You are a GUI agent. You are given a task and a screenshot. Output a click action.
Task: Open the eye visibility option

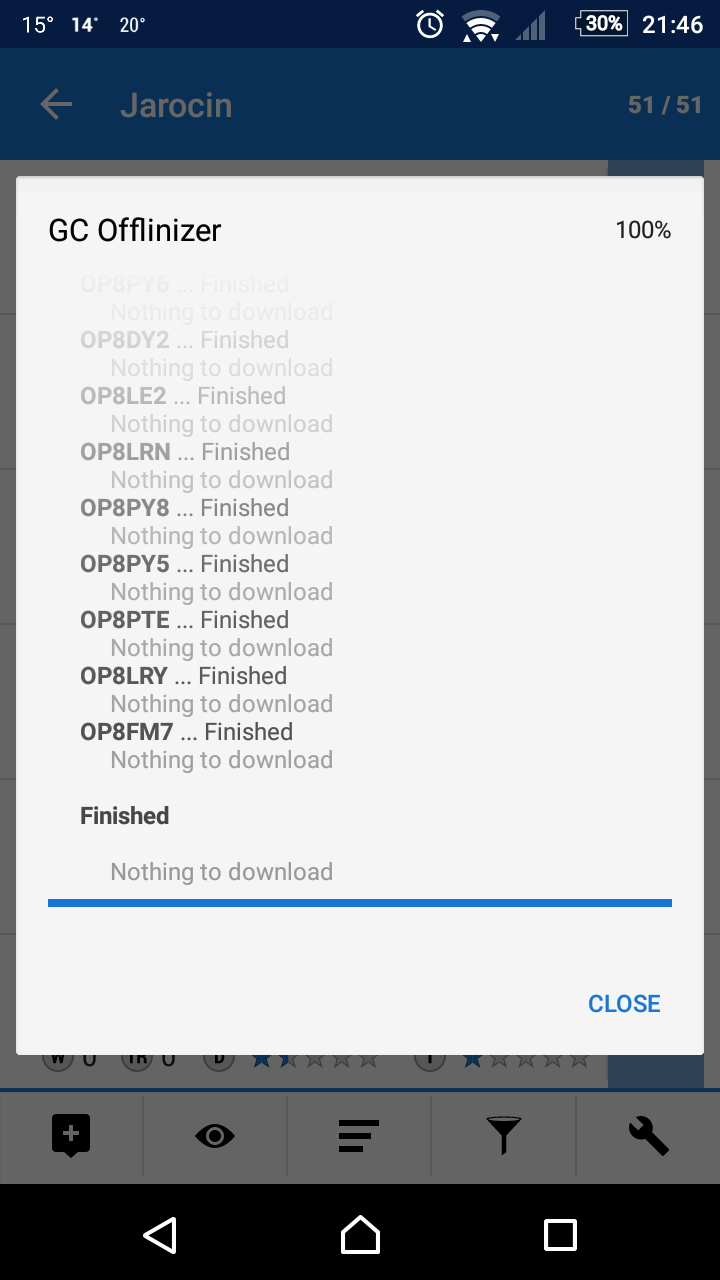(x=215, y=1136)
